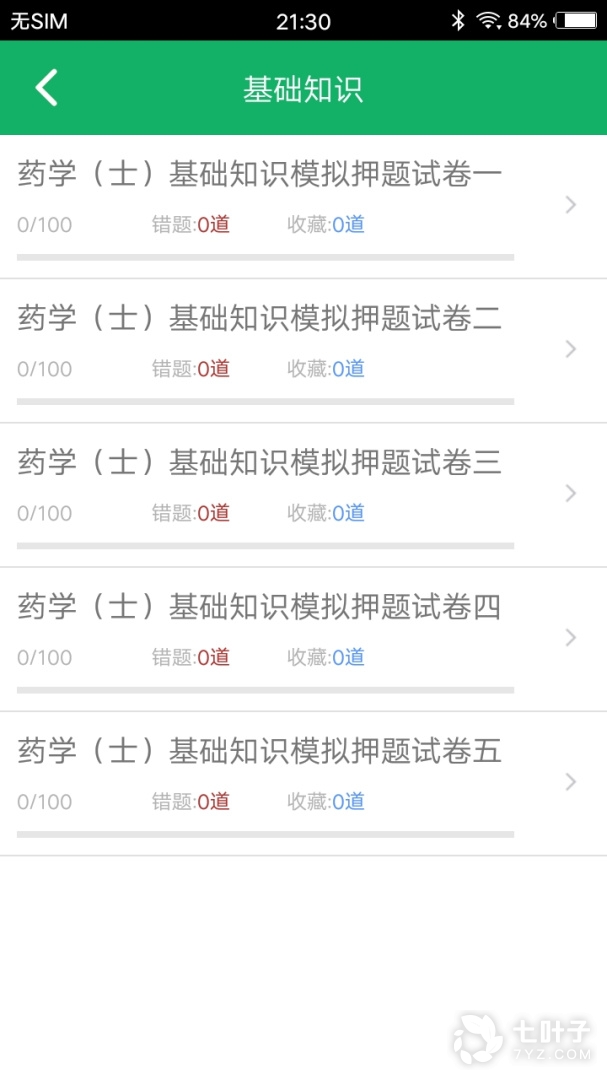The width and height of the screenshot is (607, 1080).
Task: Open 药学（士）基础知识模拟押题试卷一
Action: point(260,175)
